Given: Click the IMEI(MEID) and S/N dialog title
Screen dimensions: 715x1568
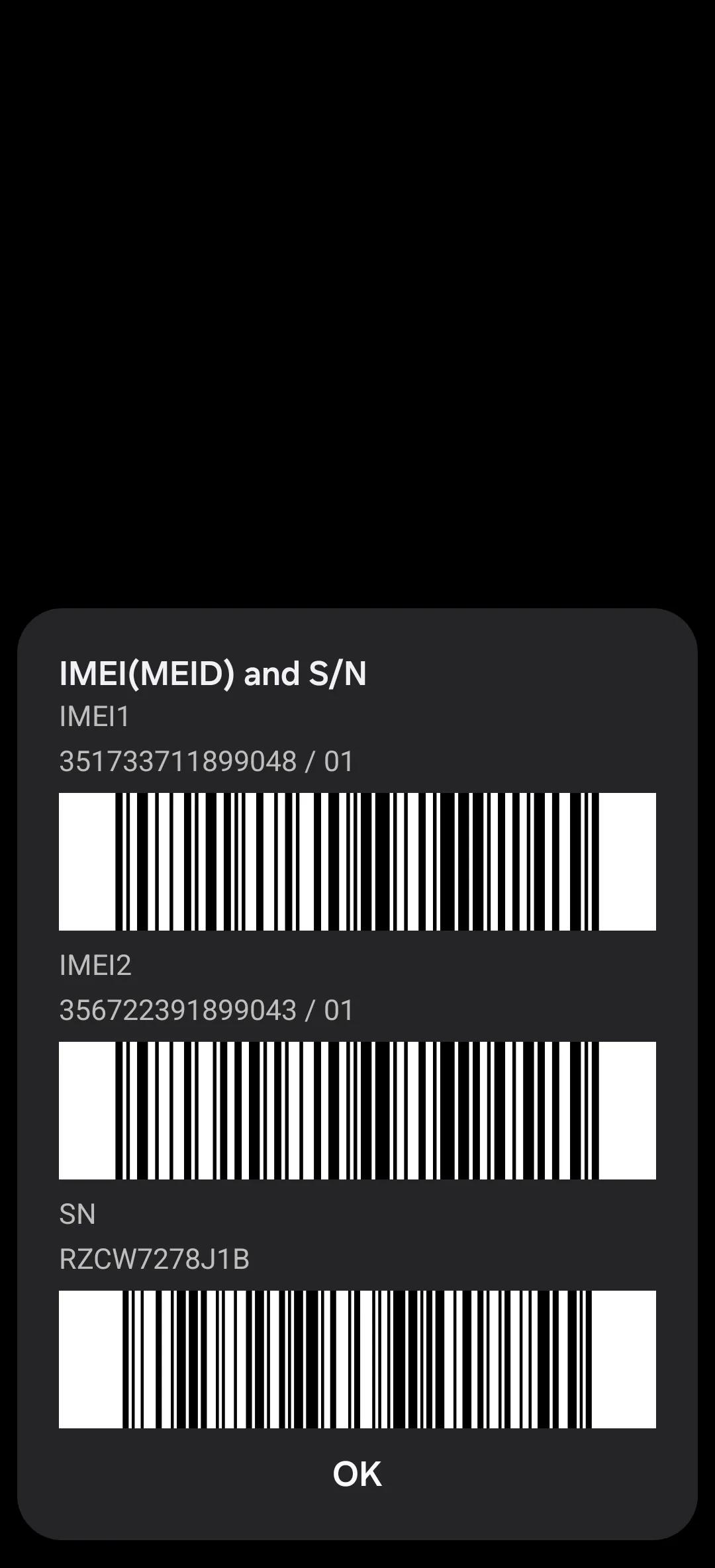Looking at the screenshot, I should click(215, 674).
